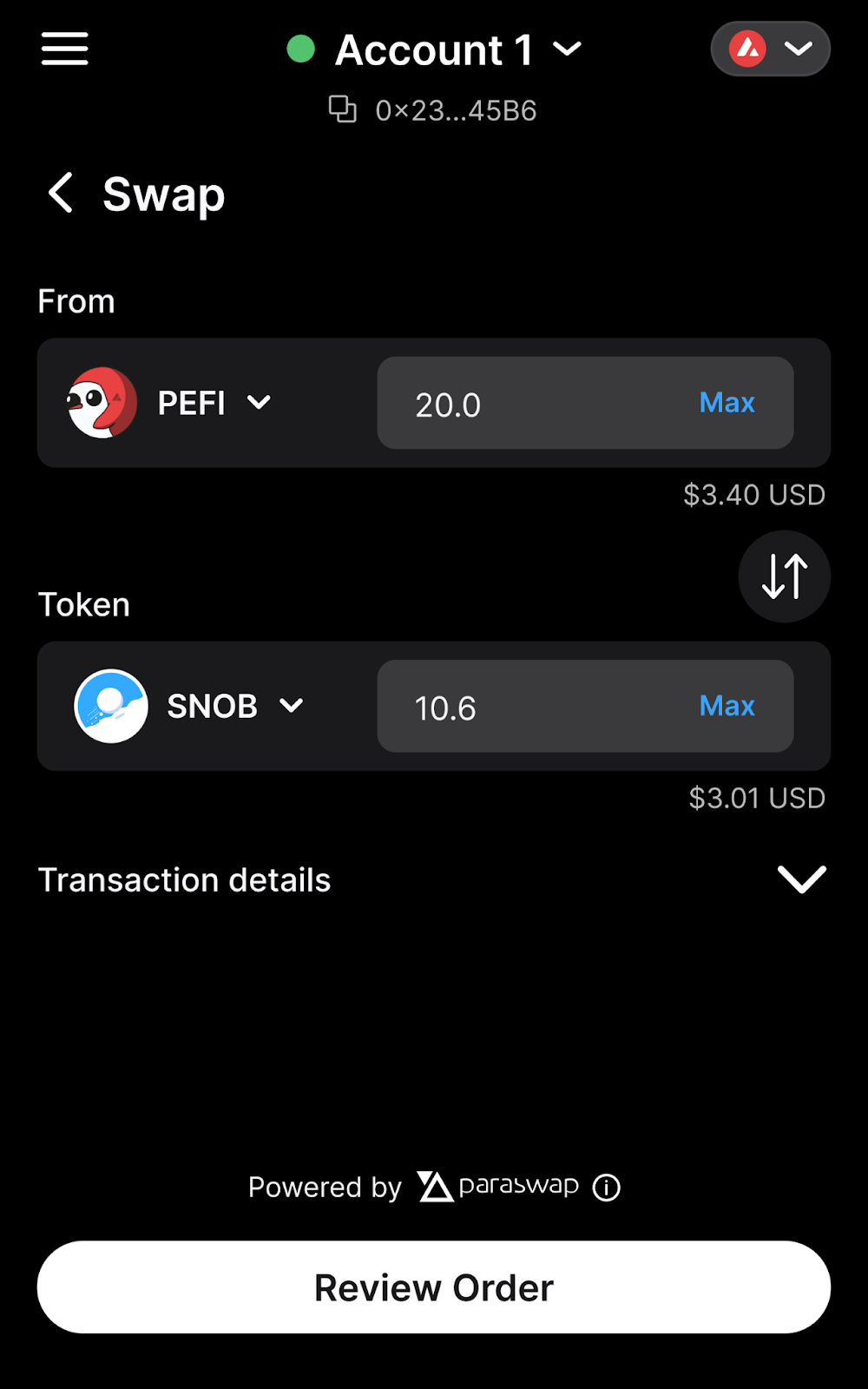Select Max for the SNOB amount
Screen dimensions: 868x1389
point(727,706)
